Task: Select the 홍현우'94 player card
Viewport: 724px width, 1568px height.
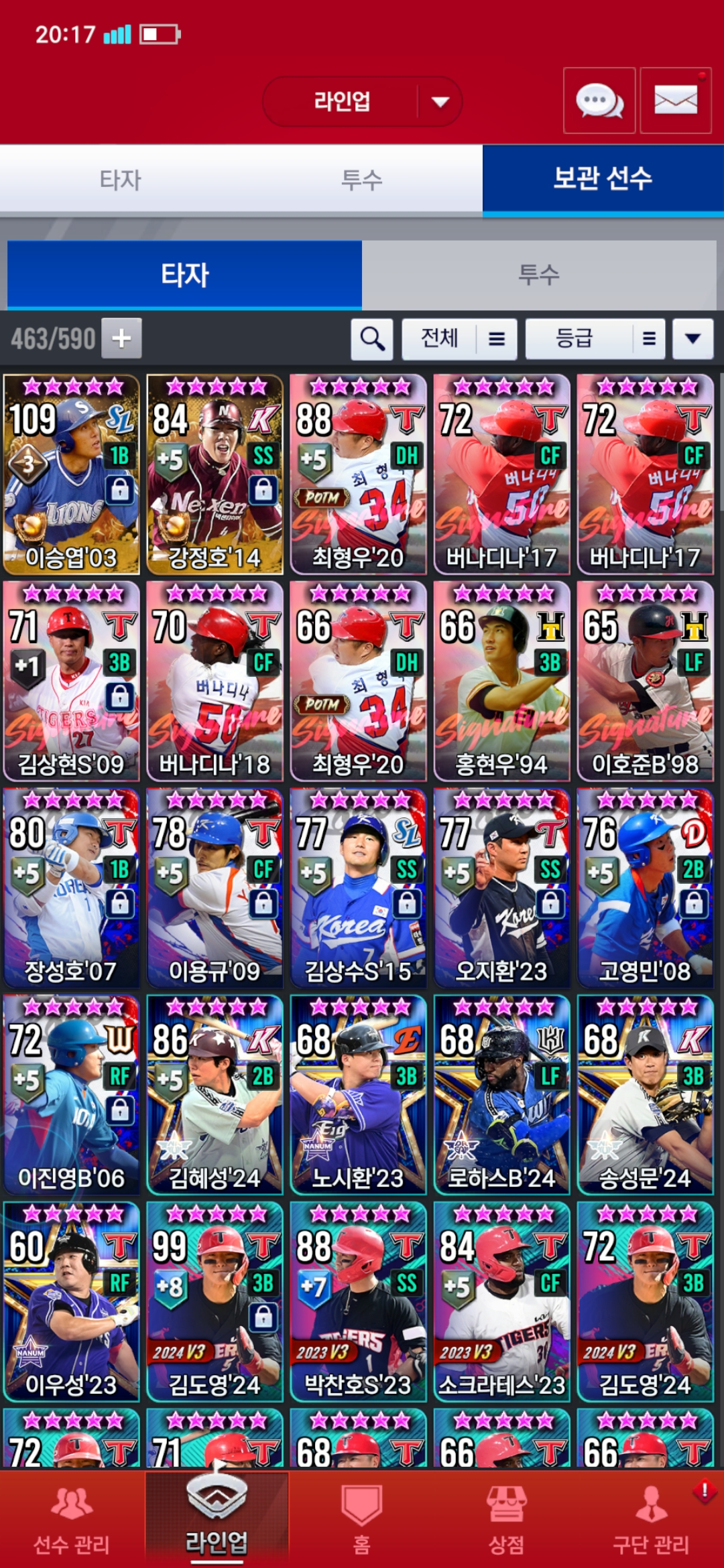Action: 501,681
